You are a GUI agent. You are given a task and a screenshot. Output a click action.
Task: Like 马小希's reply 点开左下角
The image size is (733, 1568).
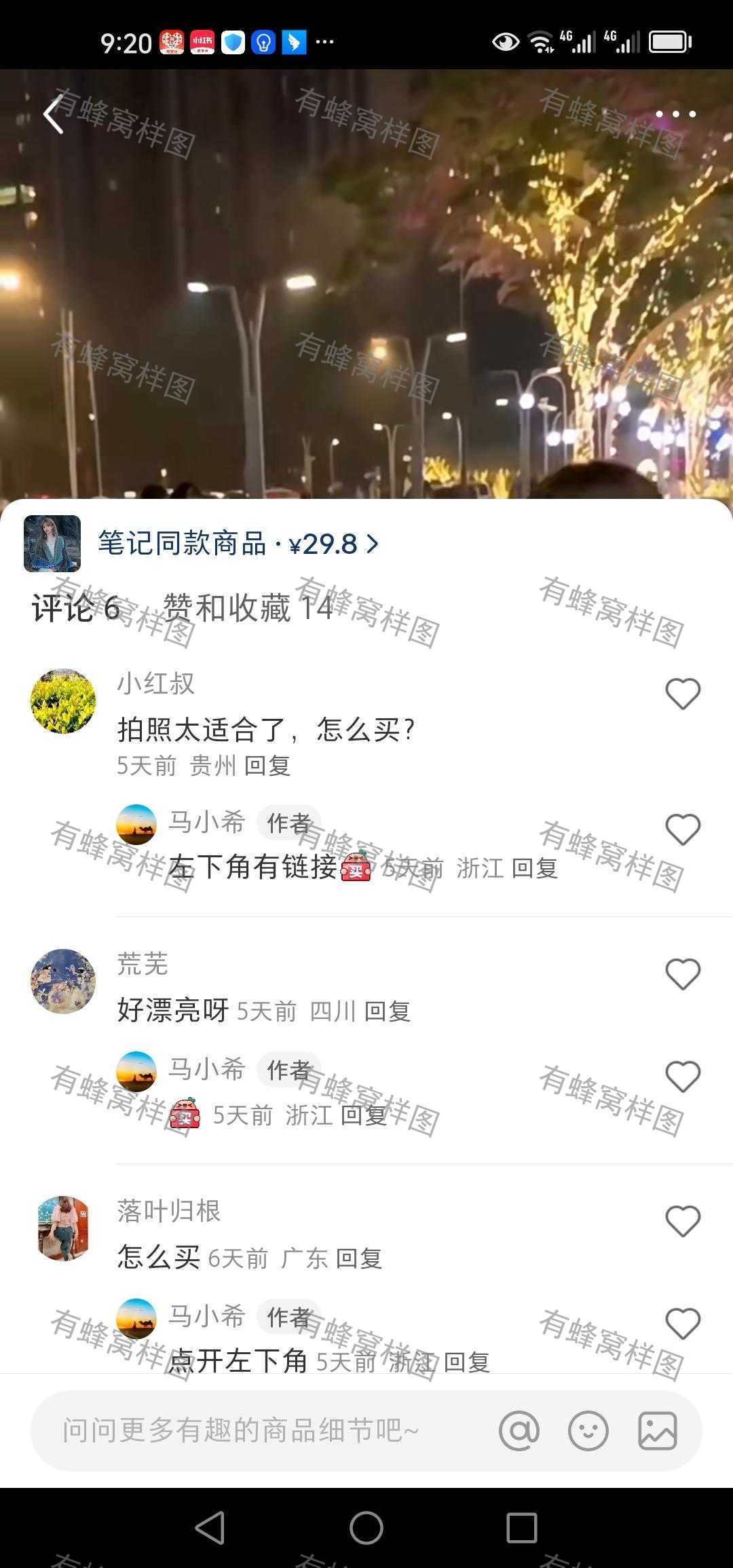(683, 1324)
